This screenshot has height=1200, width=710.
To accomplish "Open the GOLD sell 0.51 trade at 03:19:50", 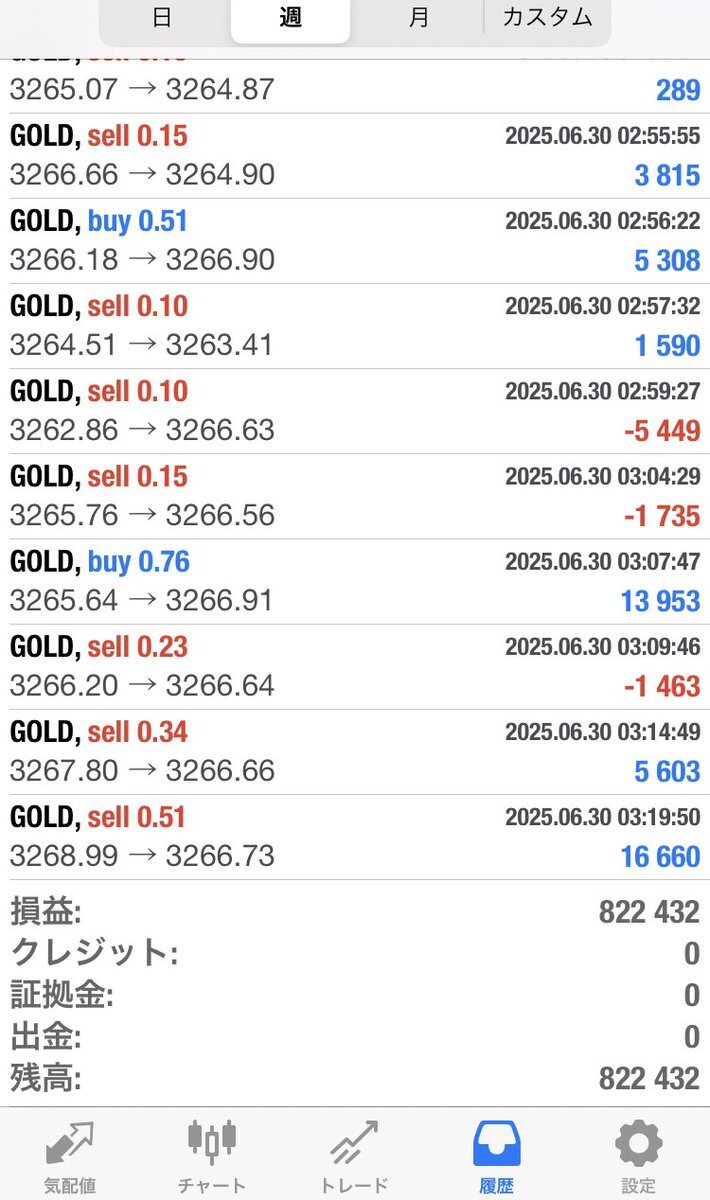I will 355,838.
